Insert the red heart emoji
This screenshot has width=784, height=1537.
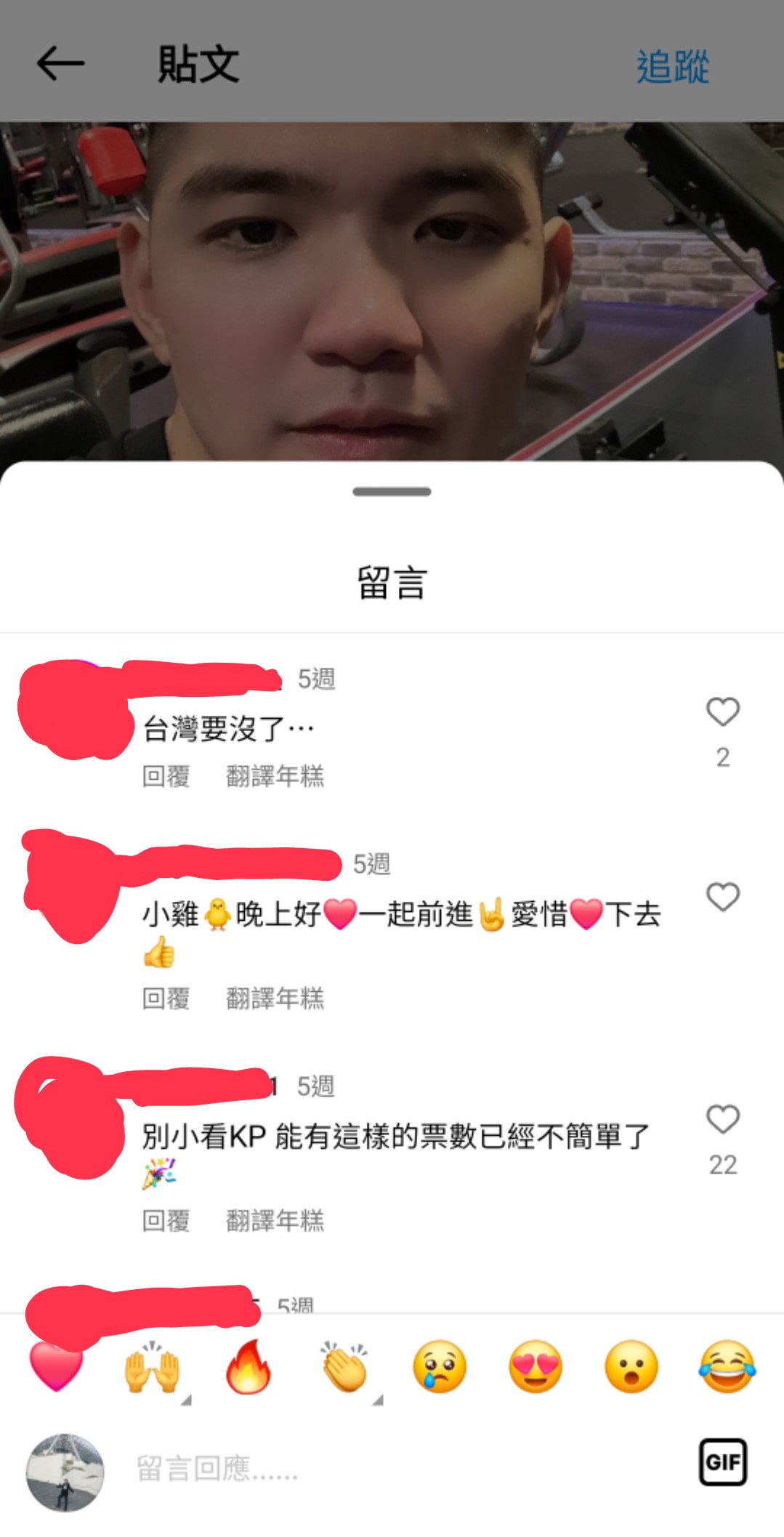pyautogui.click(x=56, y=1367)
